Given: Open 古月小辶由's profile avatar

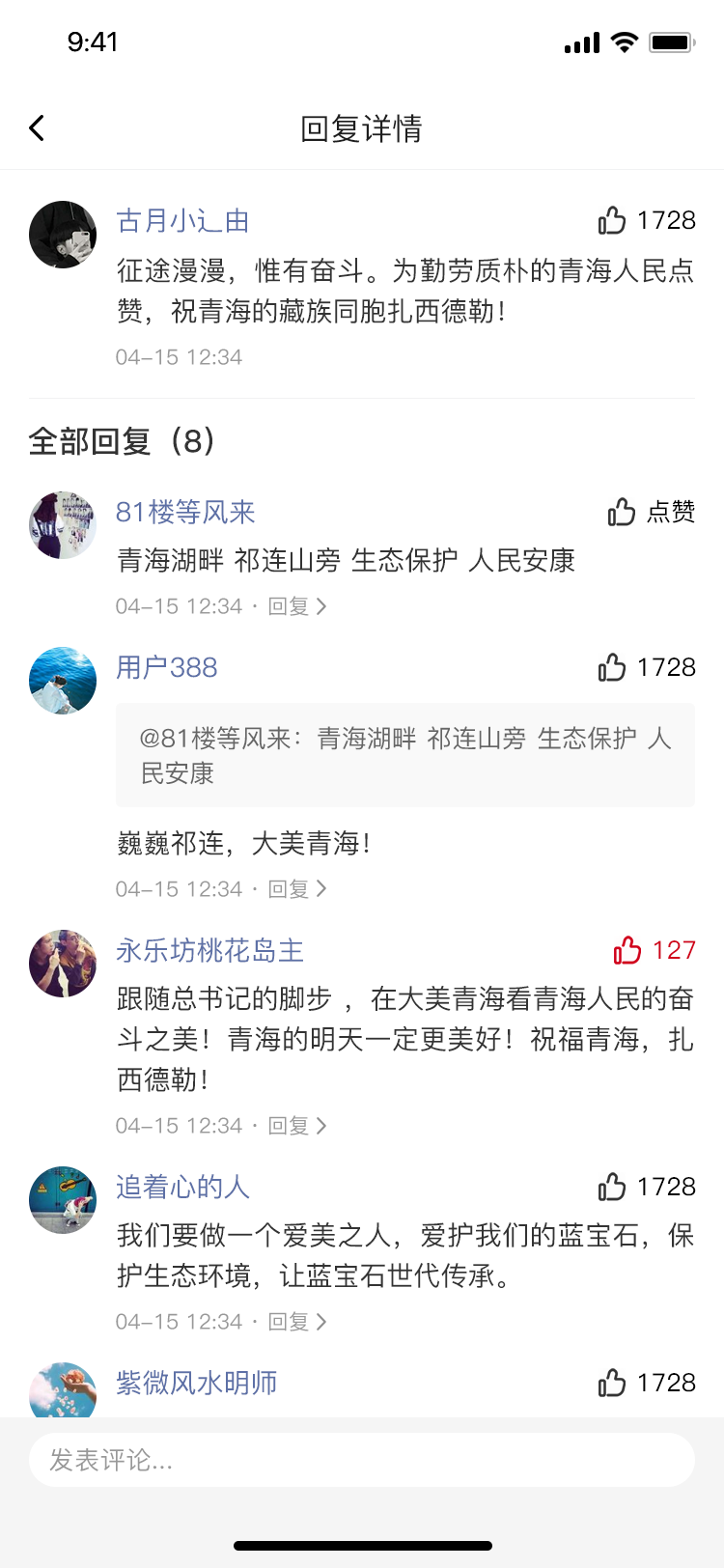Looking at the screenshot, I should pyautogui.click(x=63, y=235).
